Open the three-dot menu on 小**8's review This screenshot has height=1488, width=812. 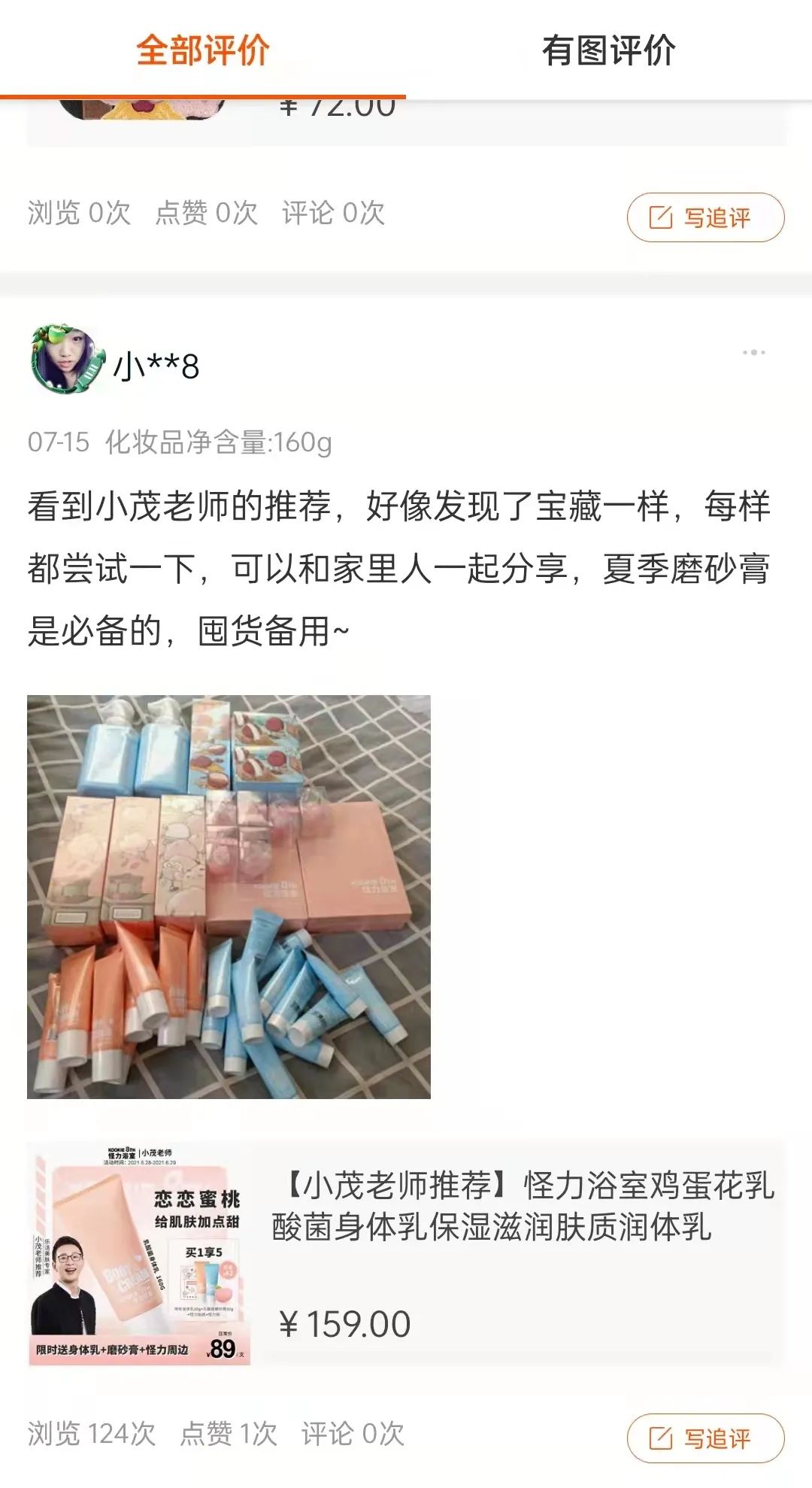[x=753, y=352]
